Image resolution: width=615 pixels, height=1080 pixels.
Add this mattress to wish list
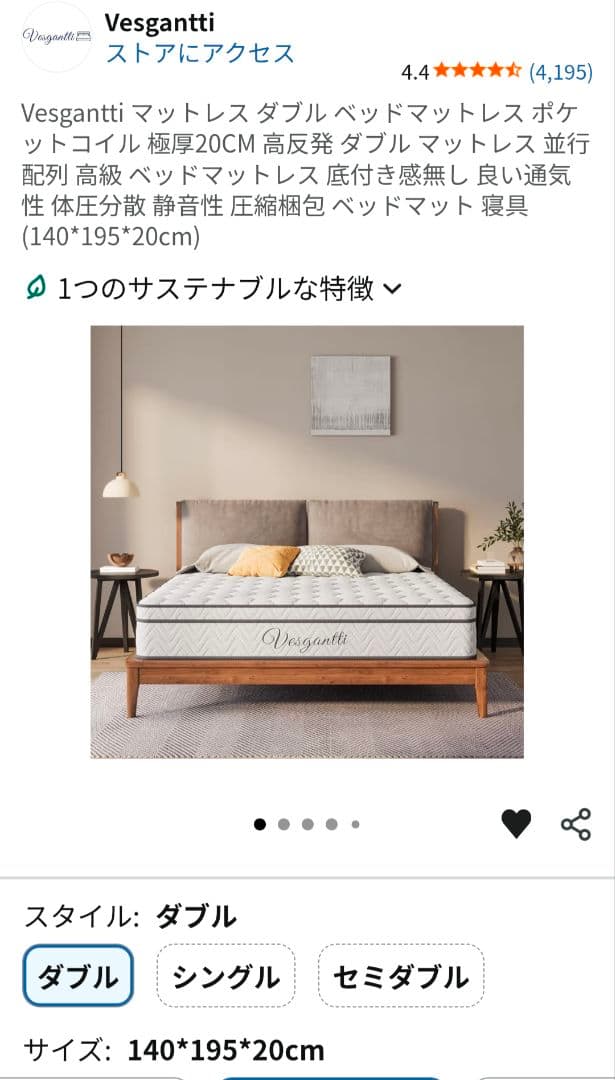pos(516,824)
